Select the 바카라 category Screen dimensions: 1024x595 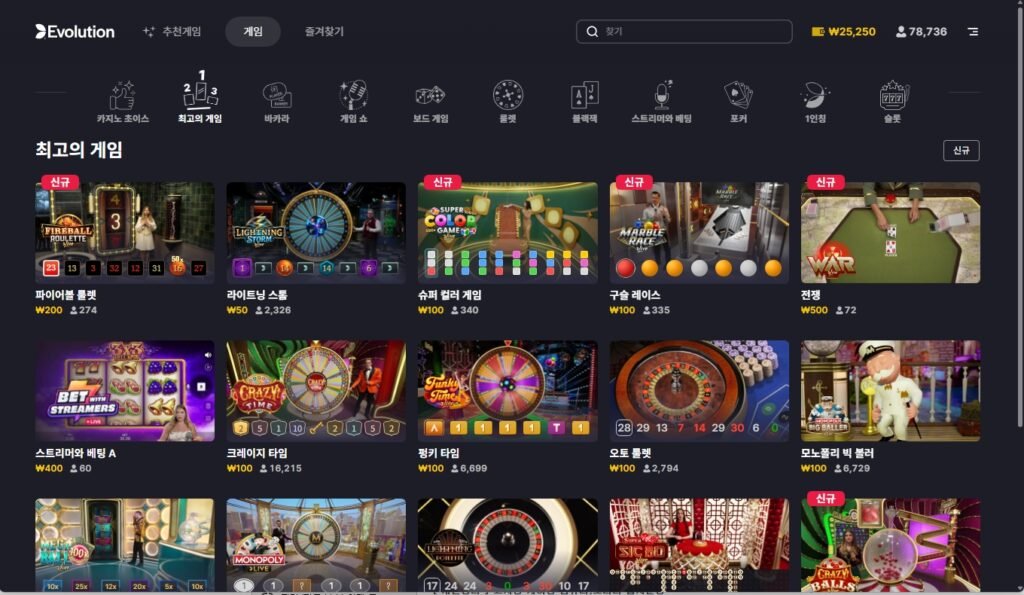coord(277,103)
